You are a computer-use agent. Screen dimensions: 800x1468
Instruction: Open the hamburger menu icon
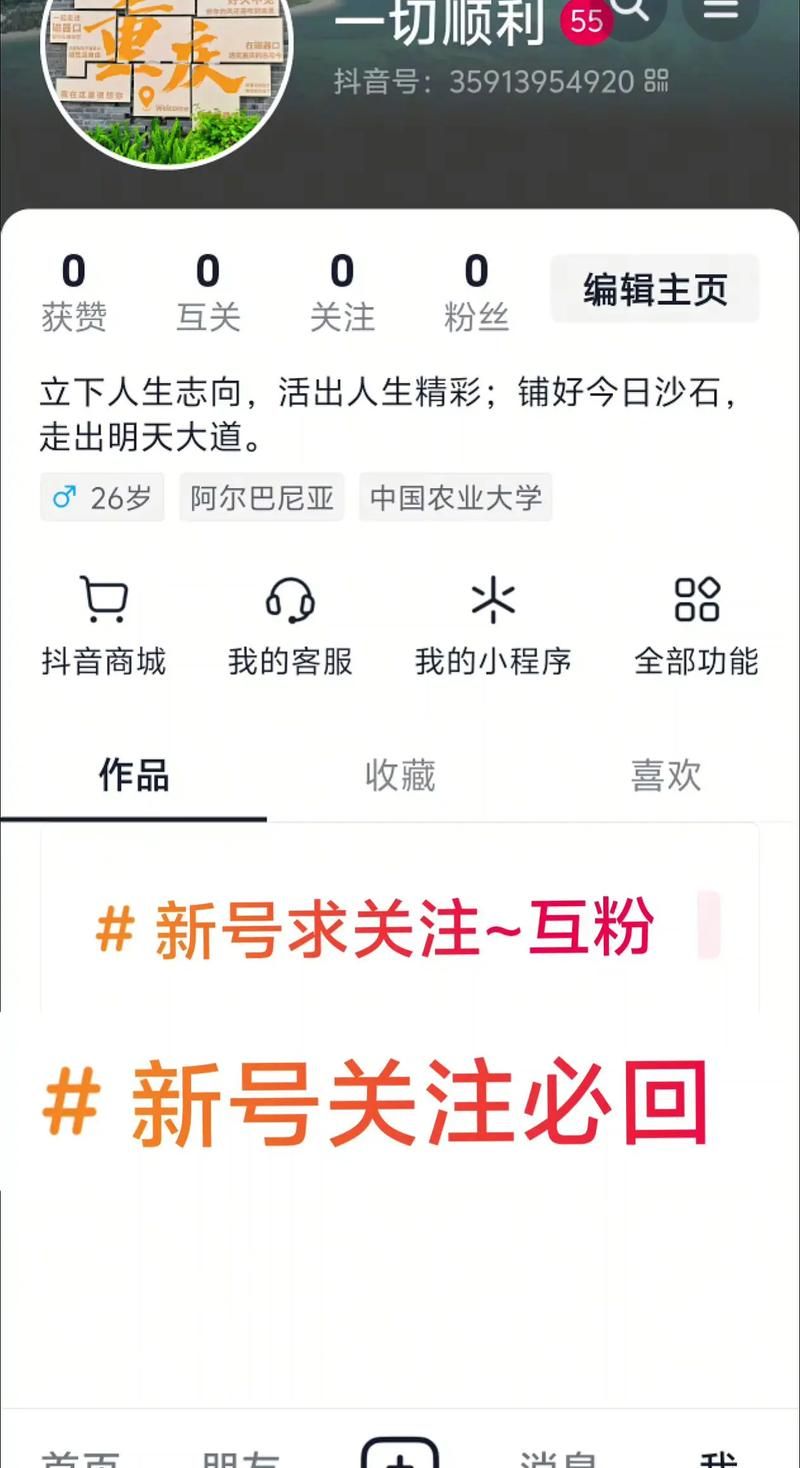coord(720,10)
